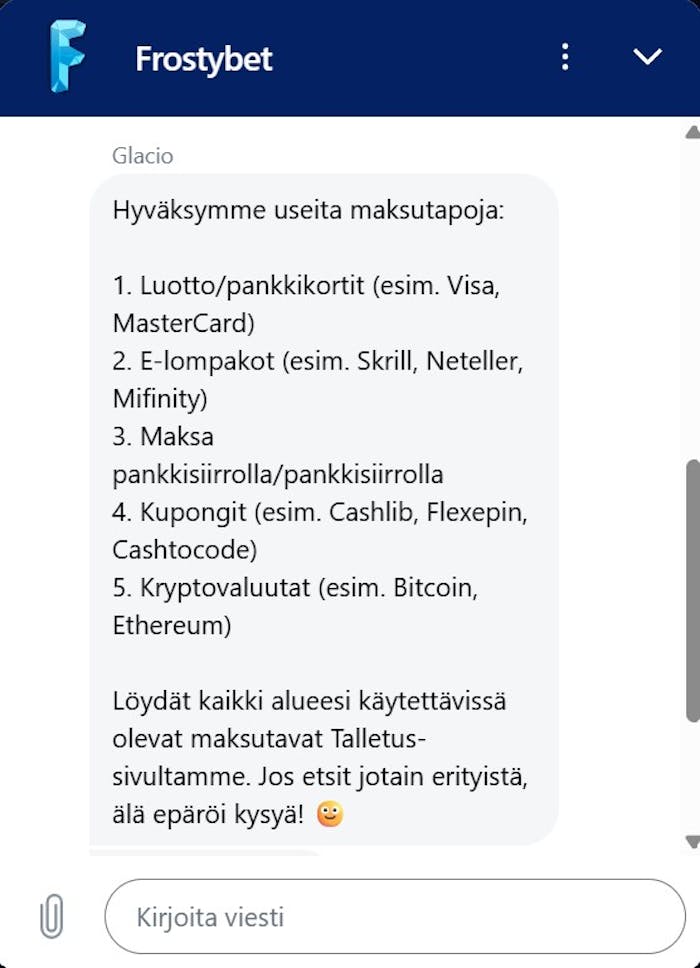Image resolution: width=700 pixels, height=968 pixels.
Task: Attach a file with the paperclip
Action: coord(51,917)
